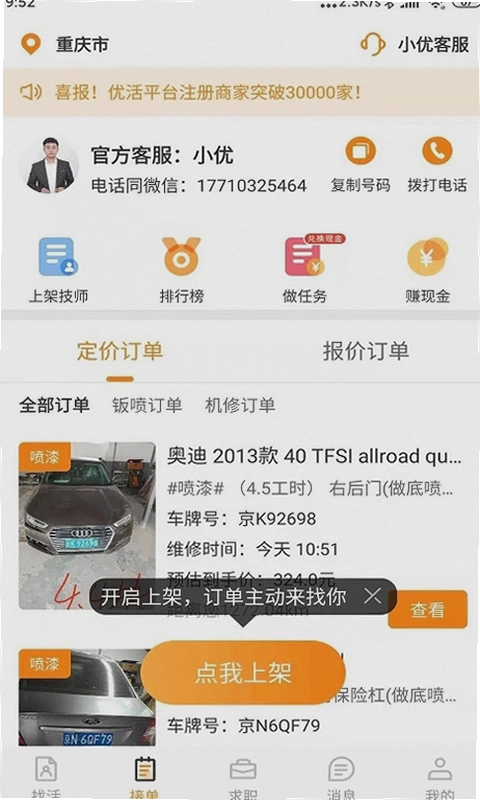The height and width of the screenshot is (800, 480).
Task: Open the 消息 messages tab
Action: (341, 778)
